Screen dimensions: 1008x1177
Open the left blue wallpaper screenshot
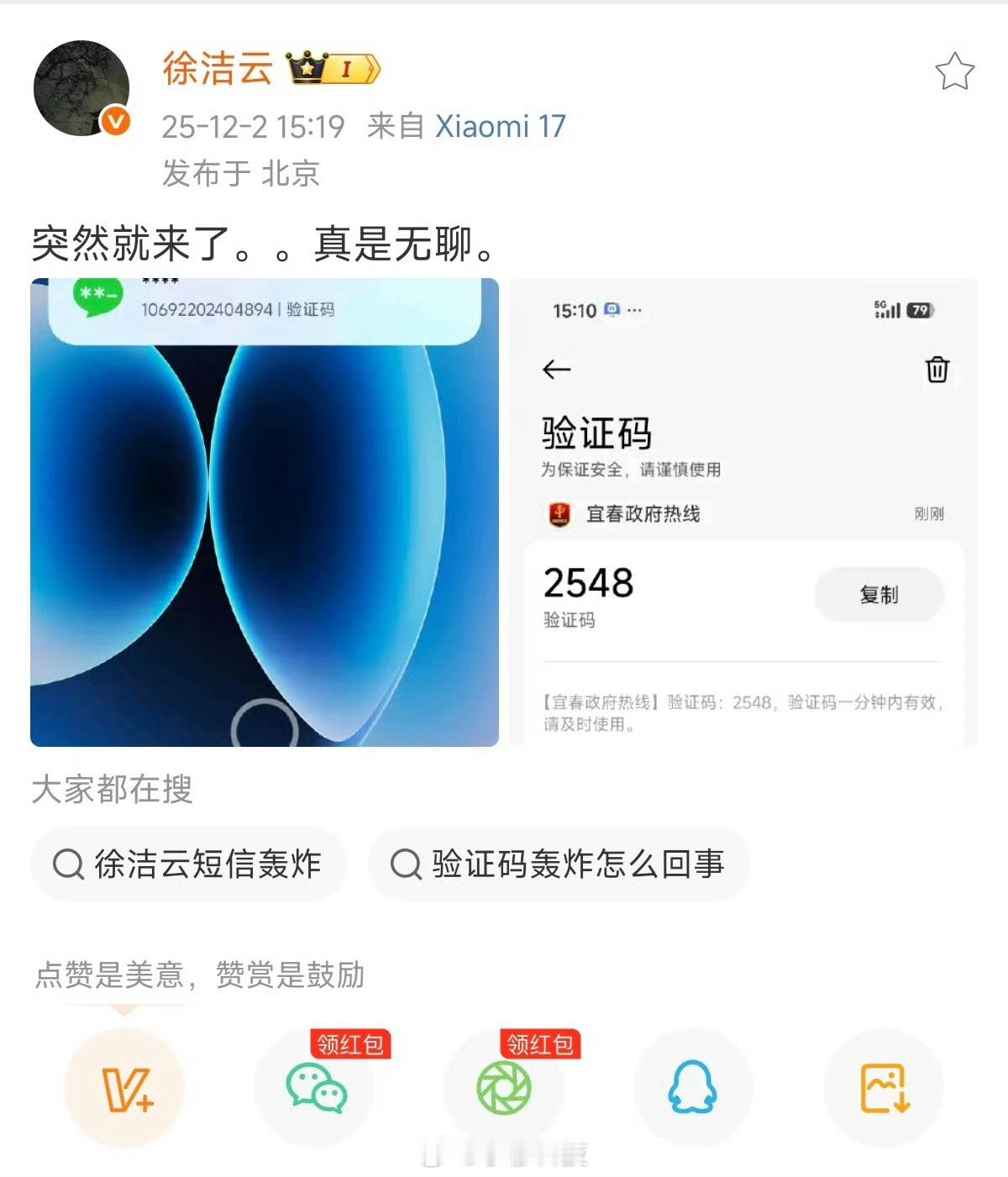[260, 512]
